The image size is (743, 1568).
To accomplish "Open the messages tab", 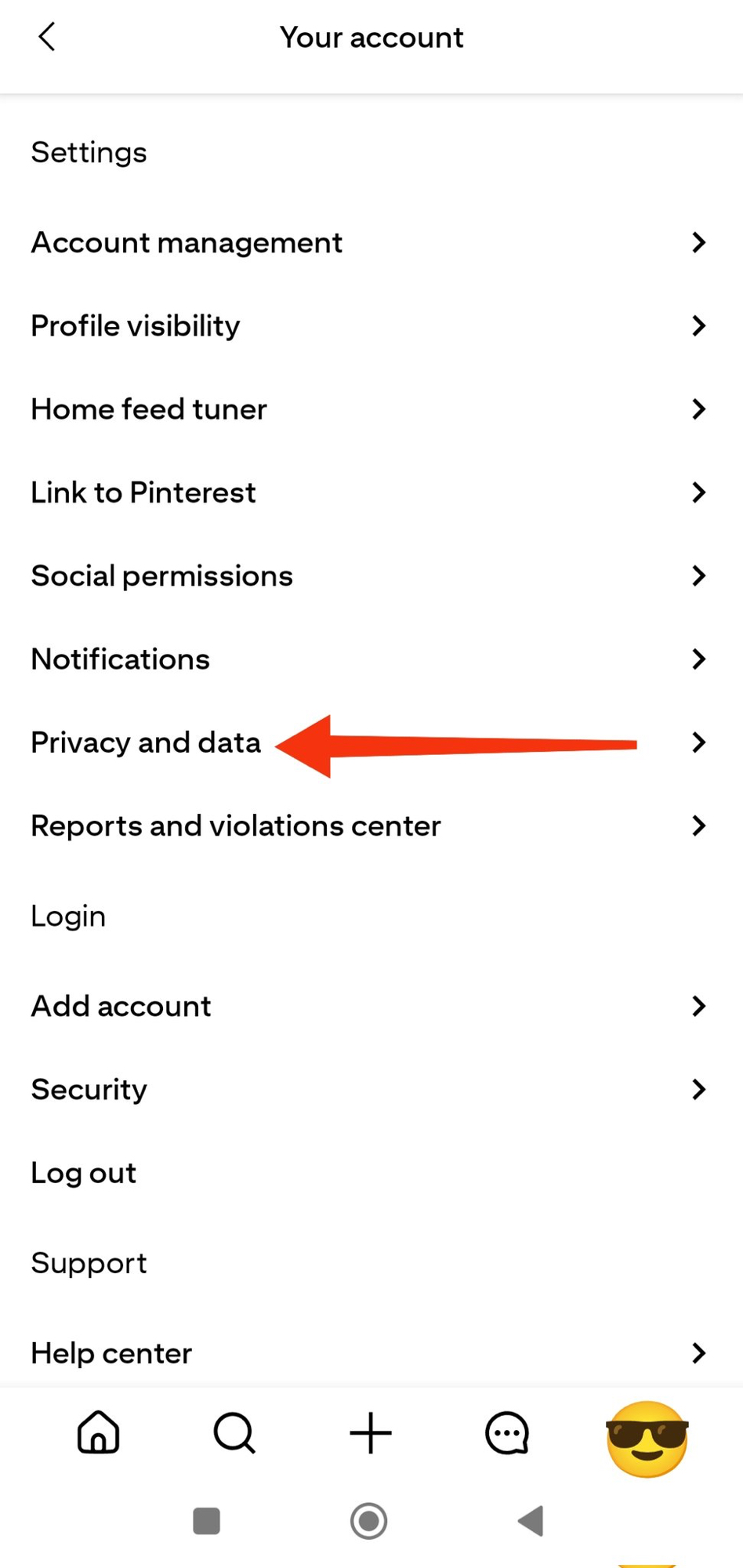I will [x=507, y=1433].
